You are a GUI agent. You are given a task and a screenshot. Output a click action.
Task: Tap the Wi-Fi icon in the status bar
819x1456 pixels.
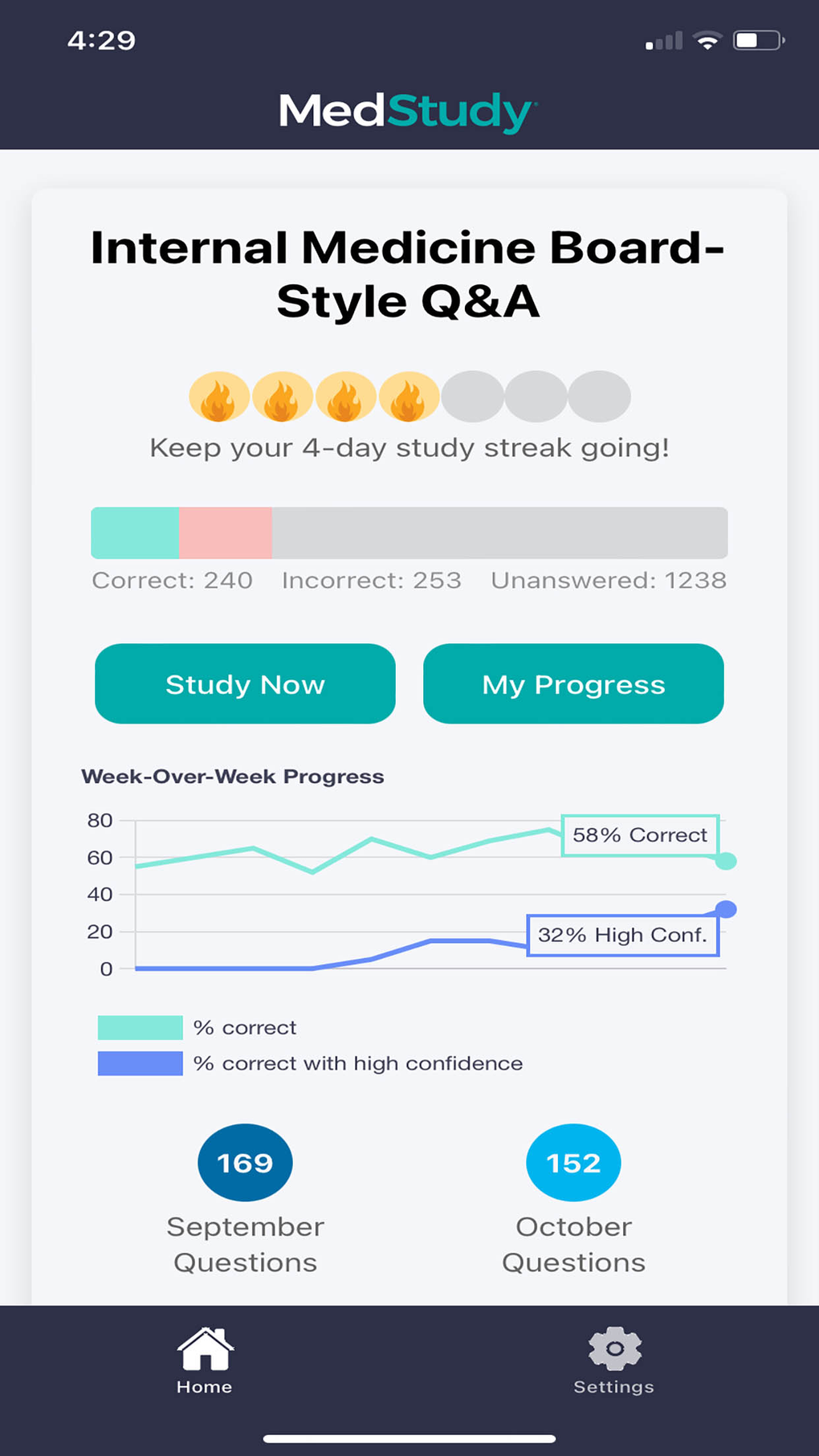click(x=707, y=39)
